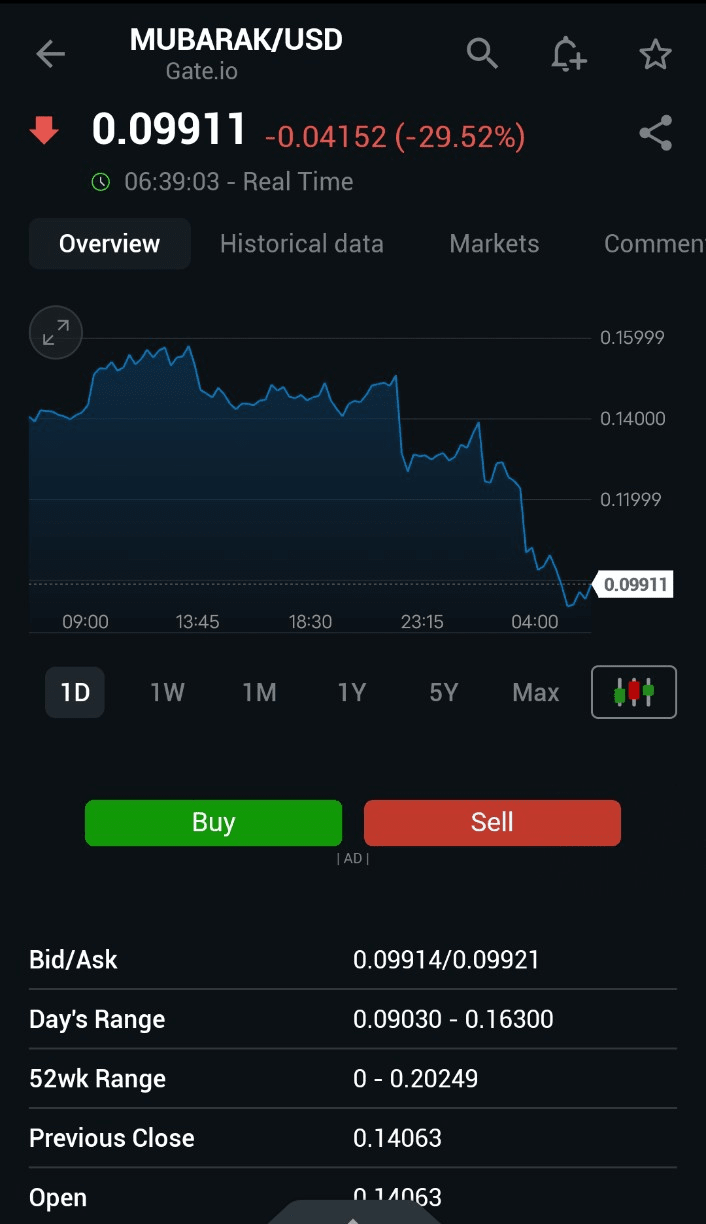Pull up the bottom handle panel

point(352,1214)
